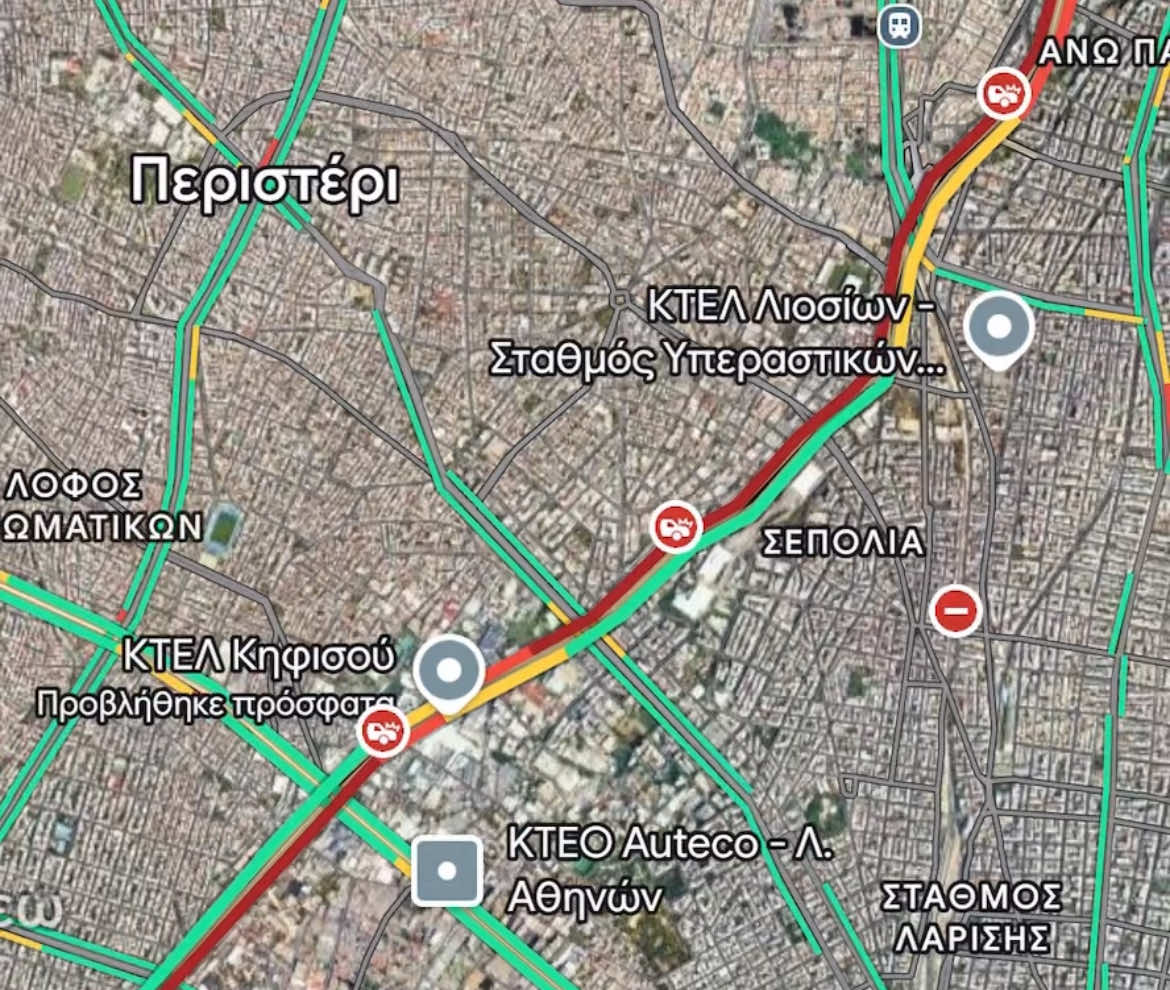Open the ΚΤΕΛ Λιοσίων station pin
1170x990 pixels.
pos(998,327)
